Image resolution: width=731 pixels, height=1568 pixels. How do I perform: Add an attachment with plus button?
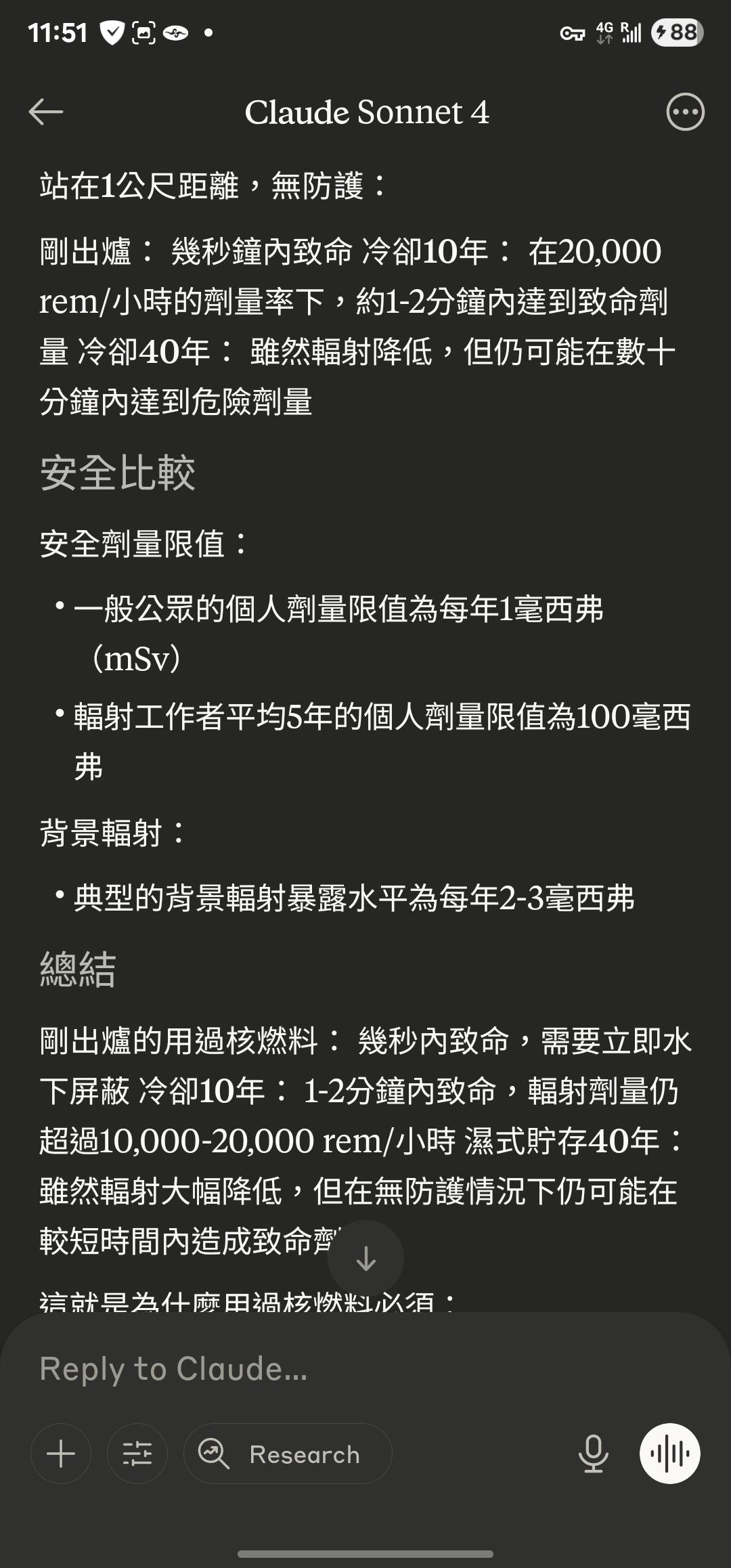coord(61,1454)
